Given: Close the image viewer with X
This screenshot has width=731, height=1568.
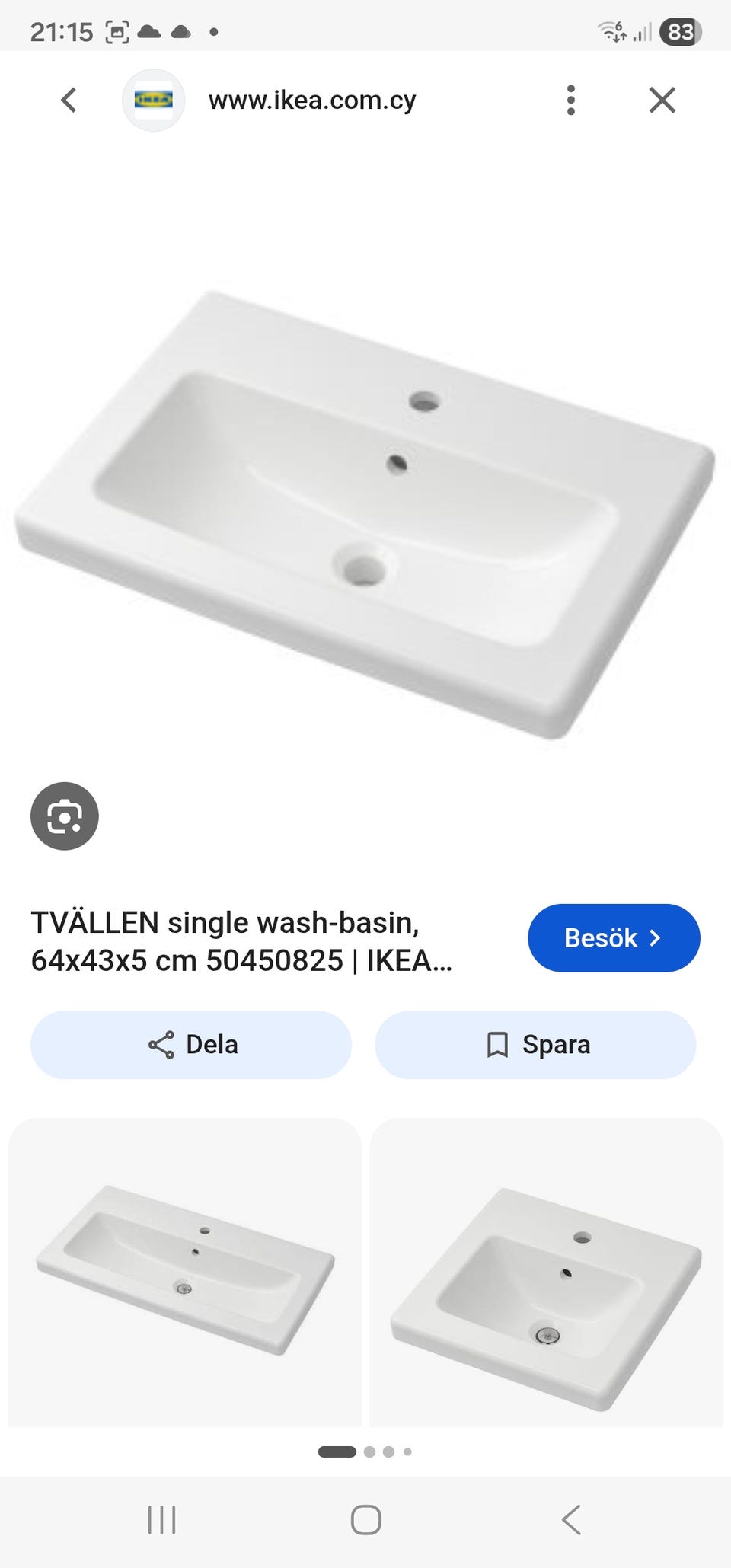Looking at the screenshot, I should click(x=662, y=100).
